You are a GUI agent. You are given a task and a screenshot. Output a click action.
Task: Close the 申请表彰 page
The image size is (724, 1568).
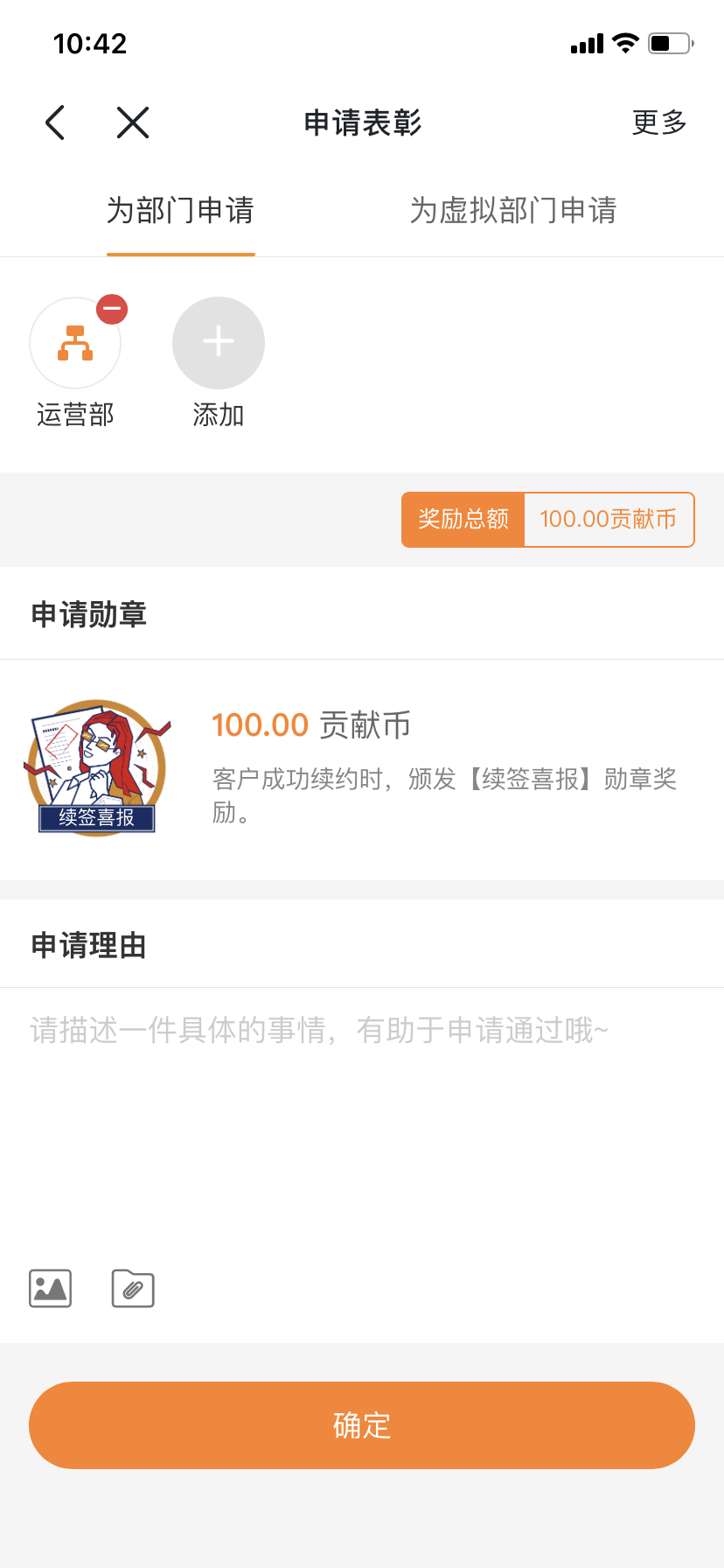click(x=133, y=122)
